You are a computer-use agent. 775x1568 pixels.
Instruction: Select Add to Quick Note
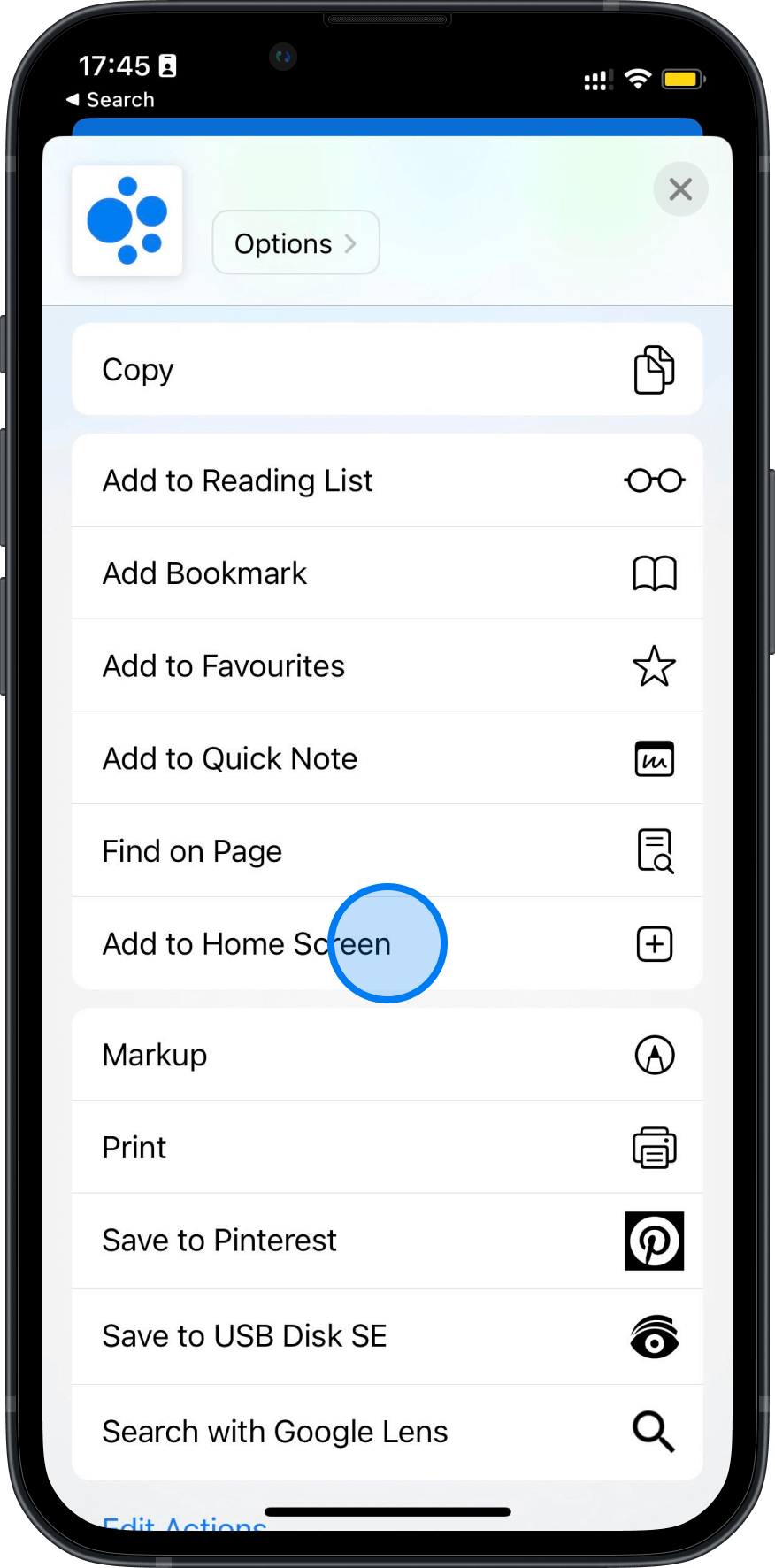pyautogui.click(x=387, y=758)
